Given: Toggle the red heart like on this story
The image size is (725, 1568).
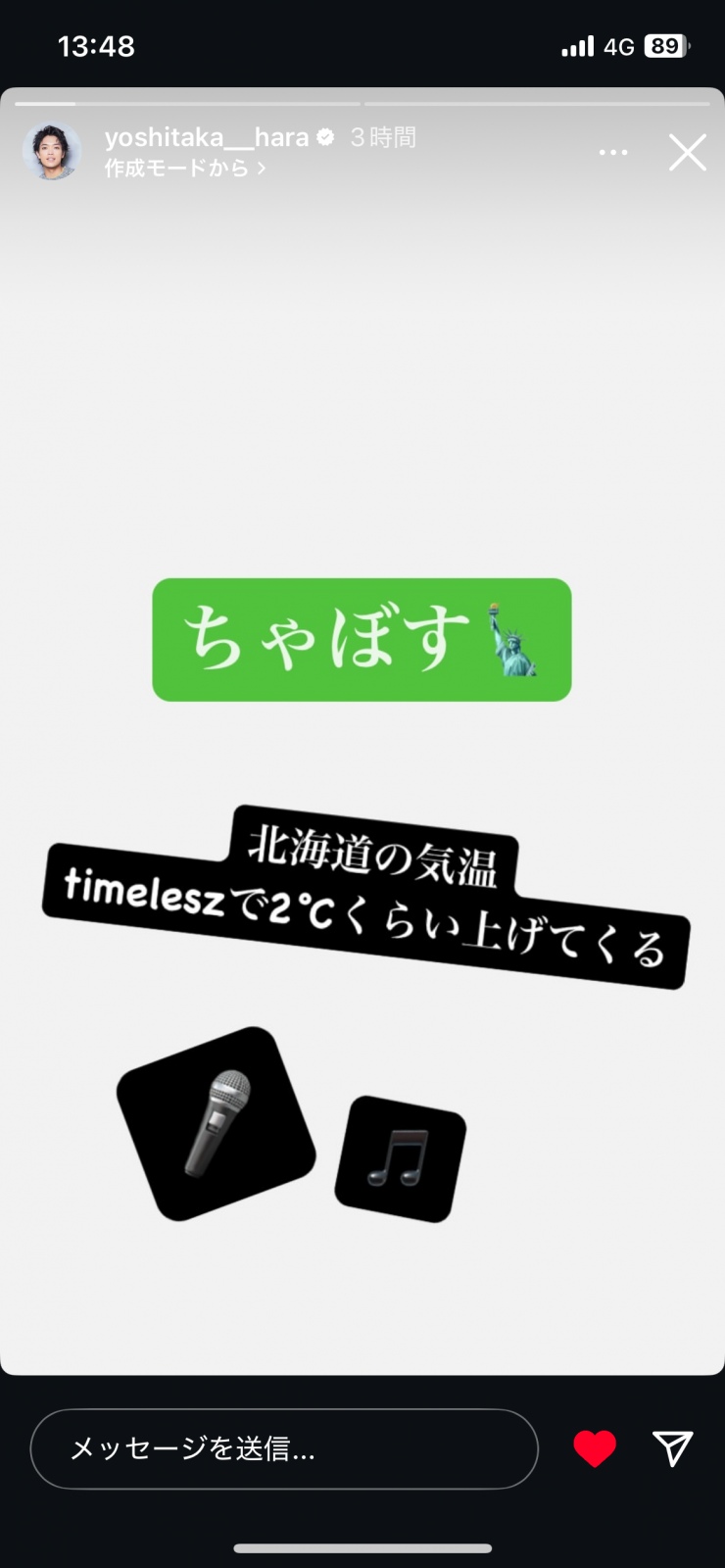Looking at the screenshot, I should (x=595, y=1448).
